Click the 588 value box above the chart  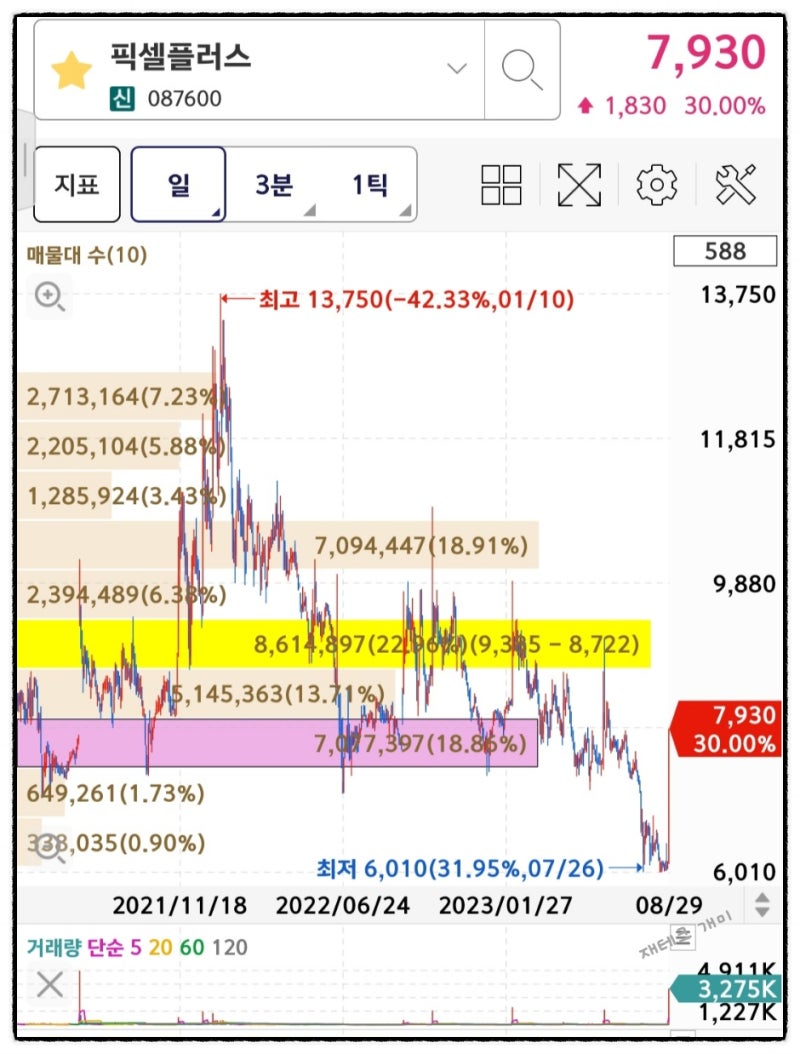tap(727, 251)
